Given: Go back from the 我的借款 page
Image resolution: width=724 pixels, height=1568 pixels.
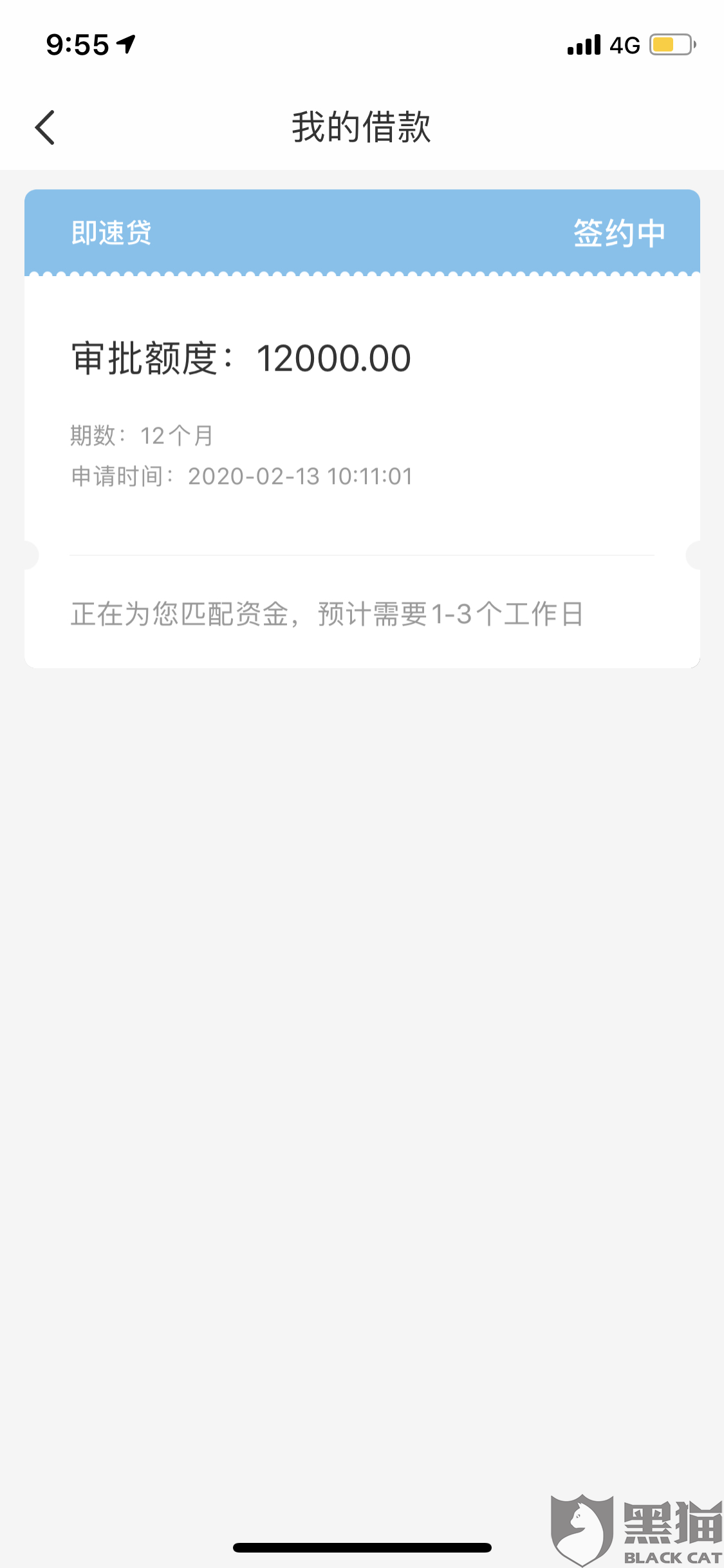Looking at the screenshot, I should 45,127.
